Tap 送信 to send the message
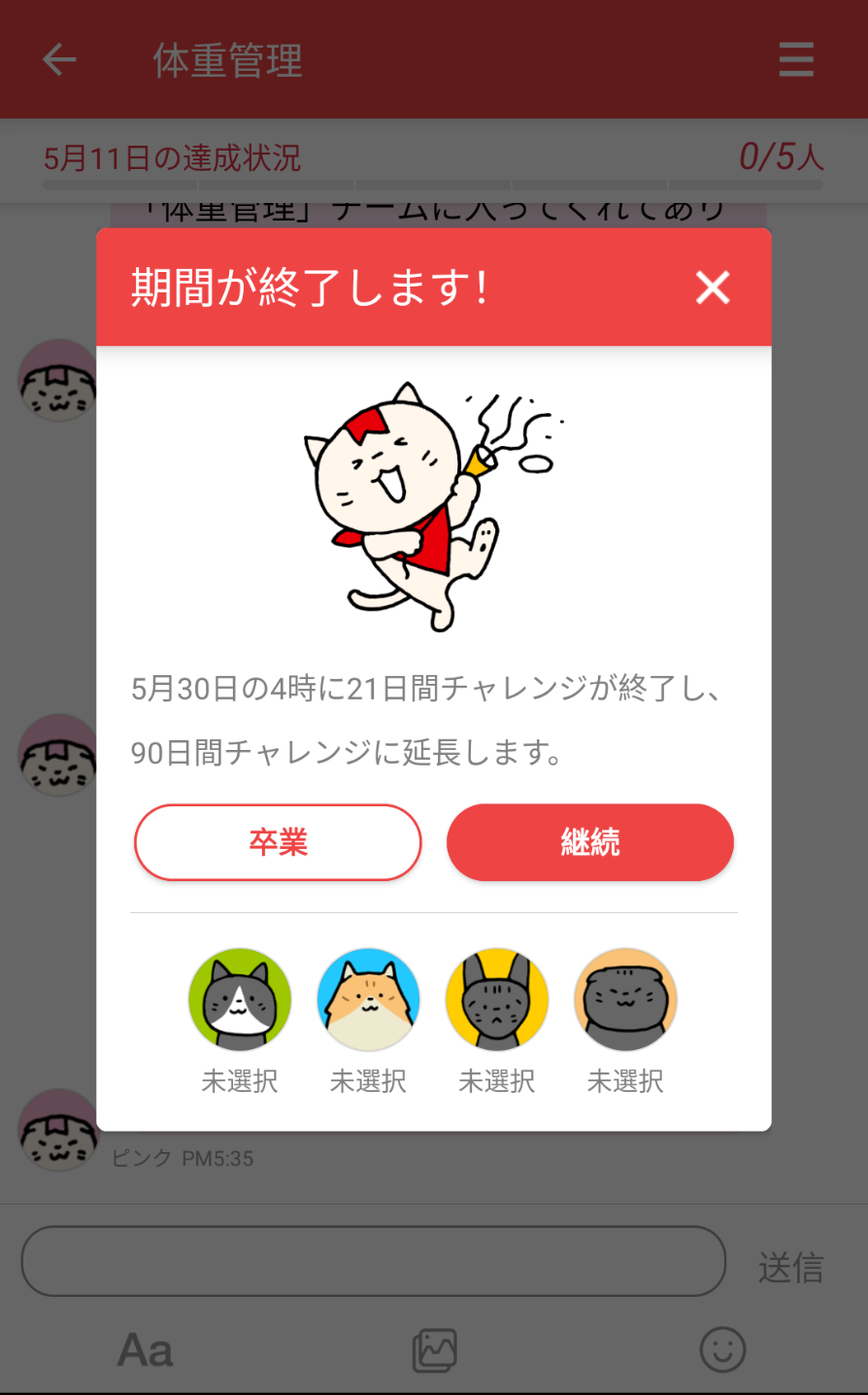Screen dimensions: 868x1395 click(790, 1268)
